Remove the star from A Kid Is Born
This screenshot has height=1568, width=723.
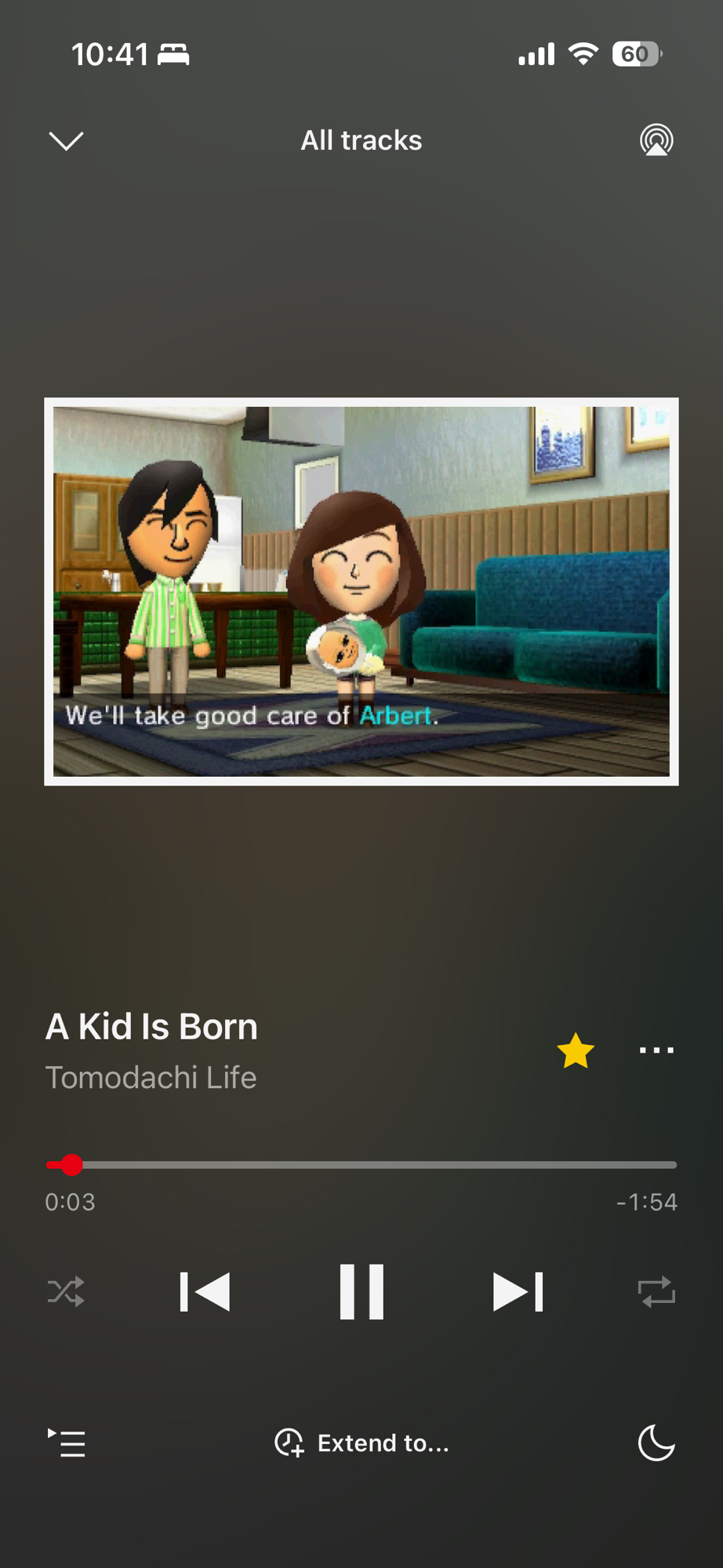coord(576,1051)
